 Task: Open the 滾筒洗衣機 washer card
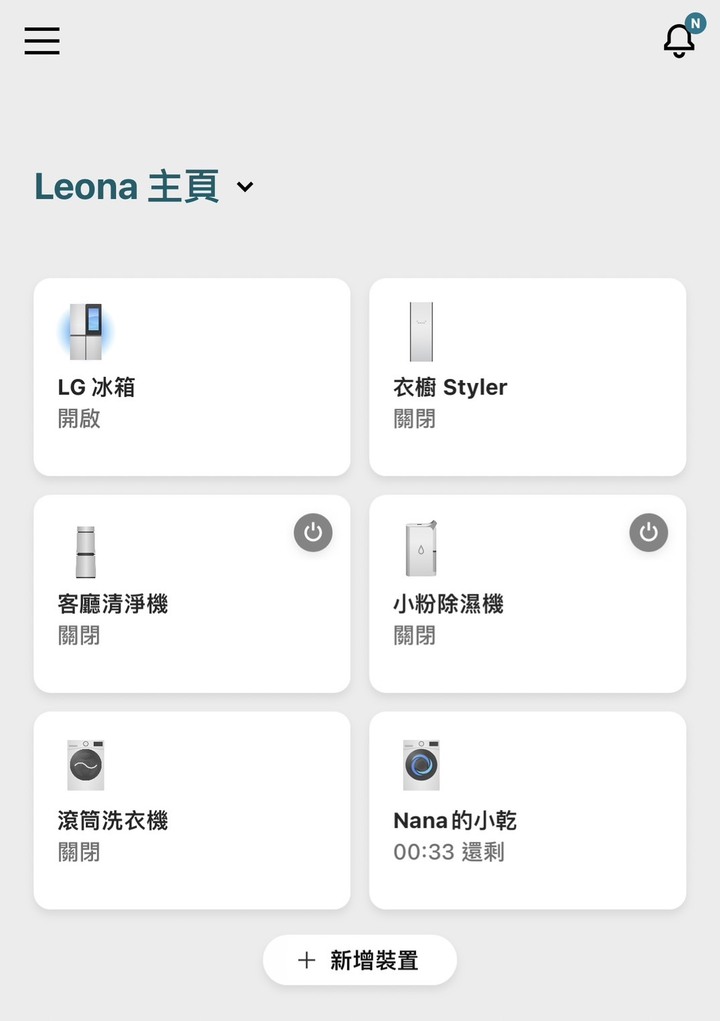[192, 810]
